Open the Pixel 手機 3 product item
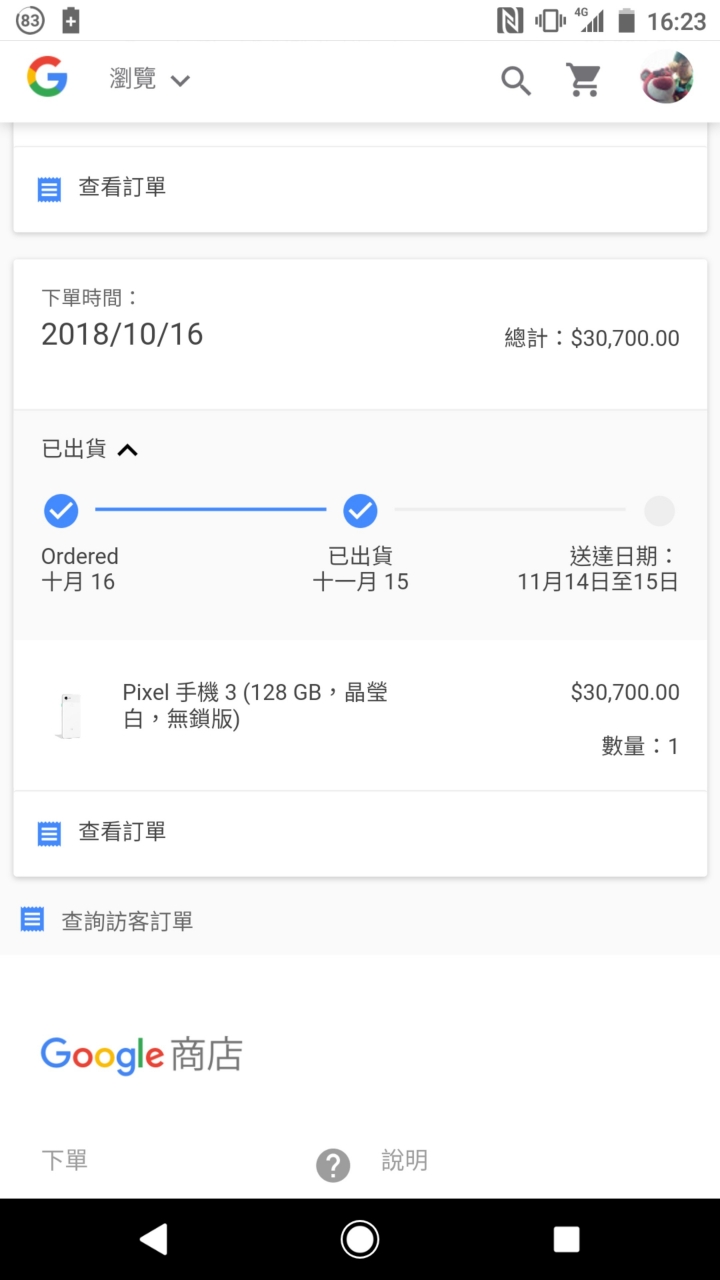Viewport: 720px width, 1280px height. [360, 715]
